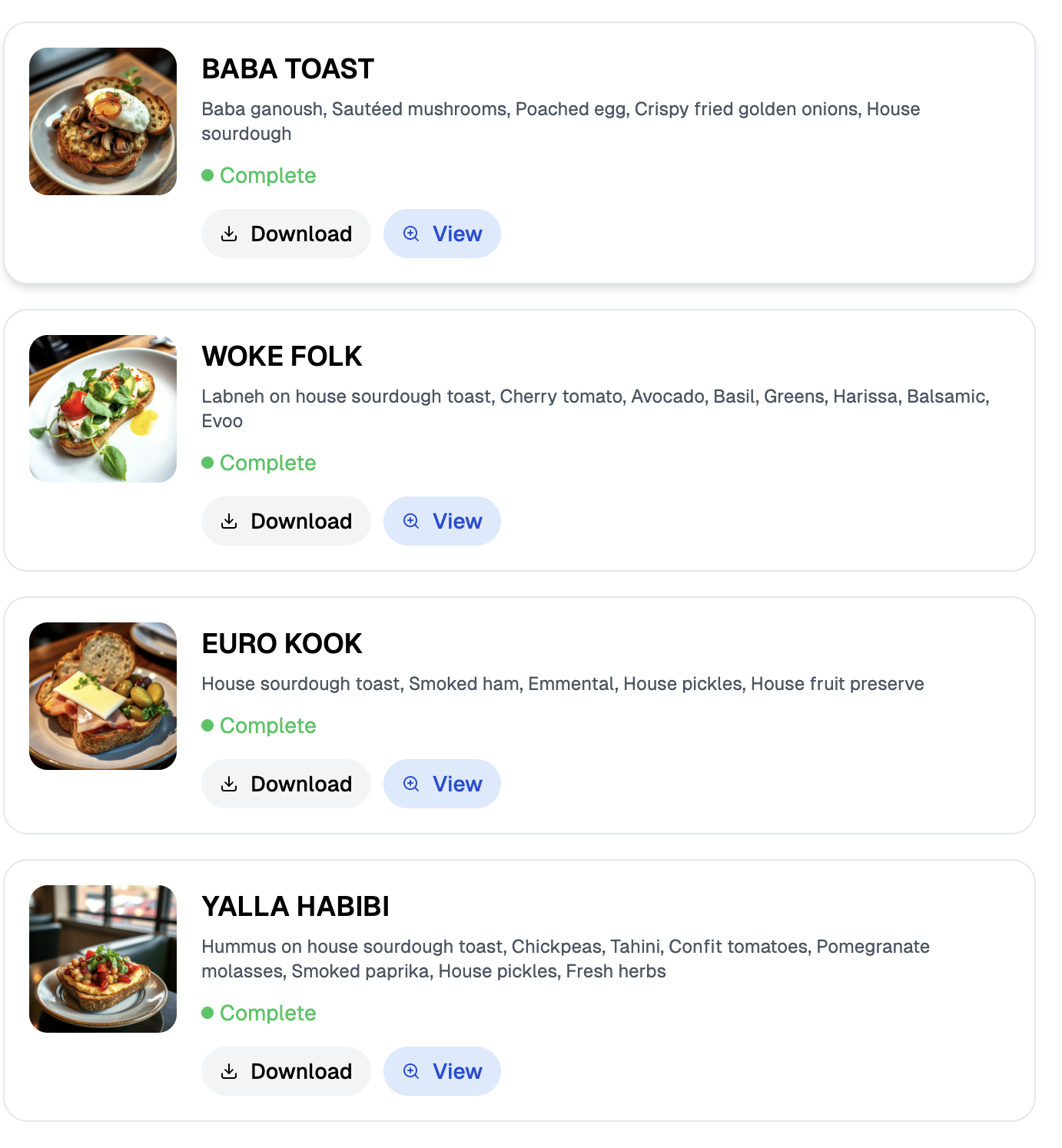Click the green Complete dot on Woke Folk
This screenshot has width=1062, height=1148.
[x=208, y=462]
